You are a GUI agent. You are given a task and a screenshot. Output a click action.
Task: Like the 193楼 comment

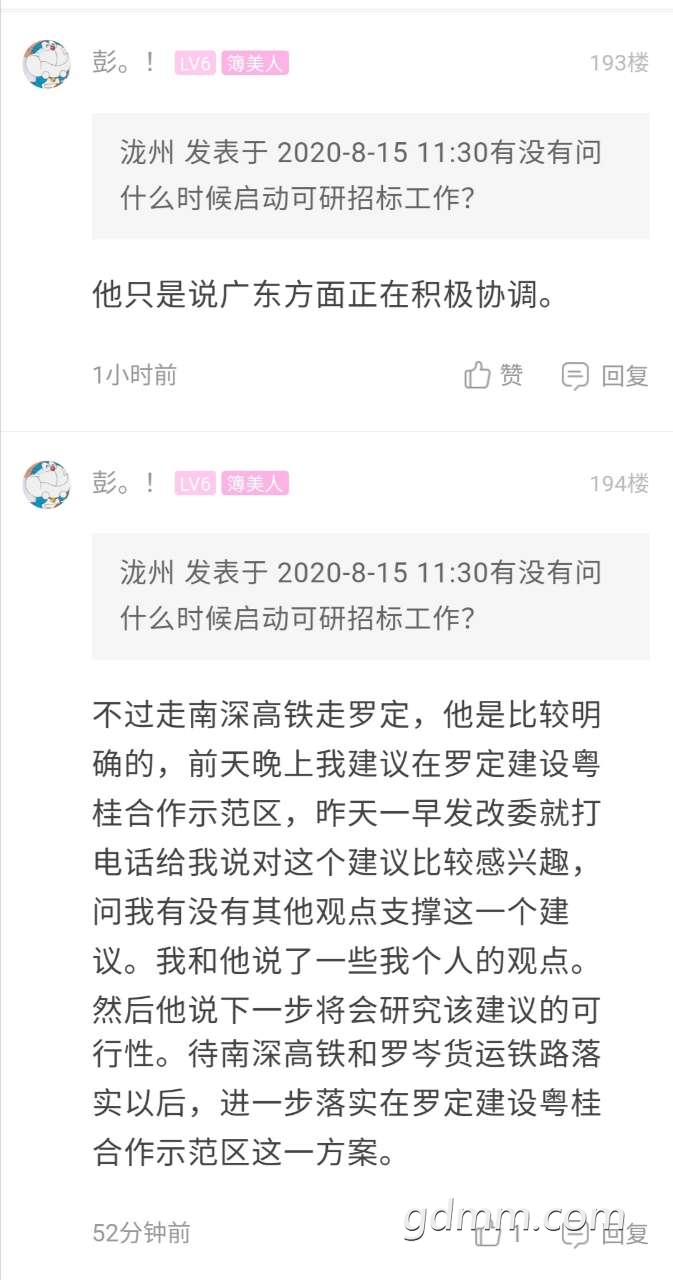pos(494,375)
